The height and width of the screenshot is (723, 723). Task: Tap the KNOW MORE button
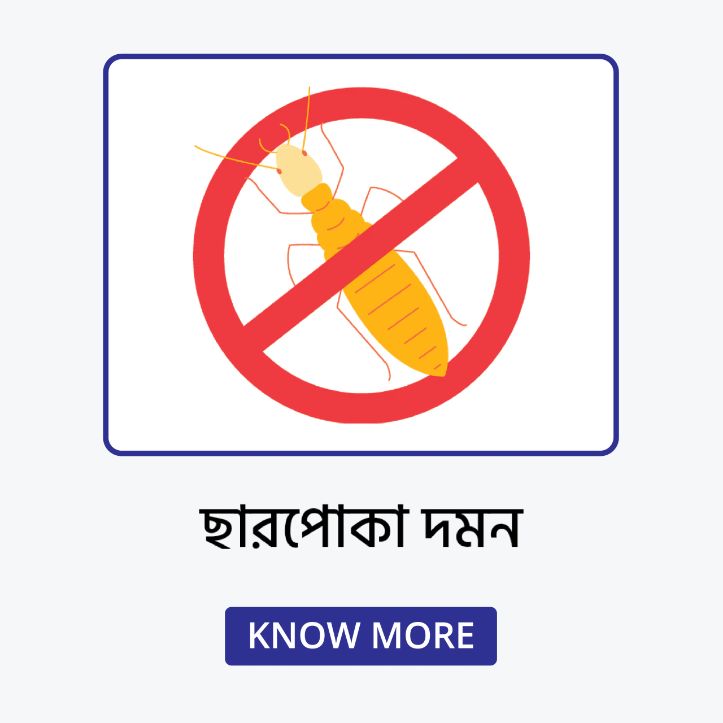(x=361, y=636)
